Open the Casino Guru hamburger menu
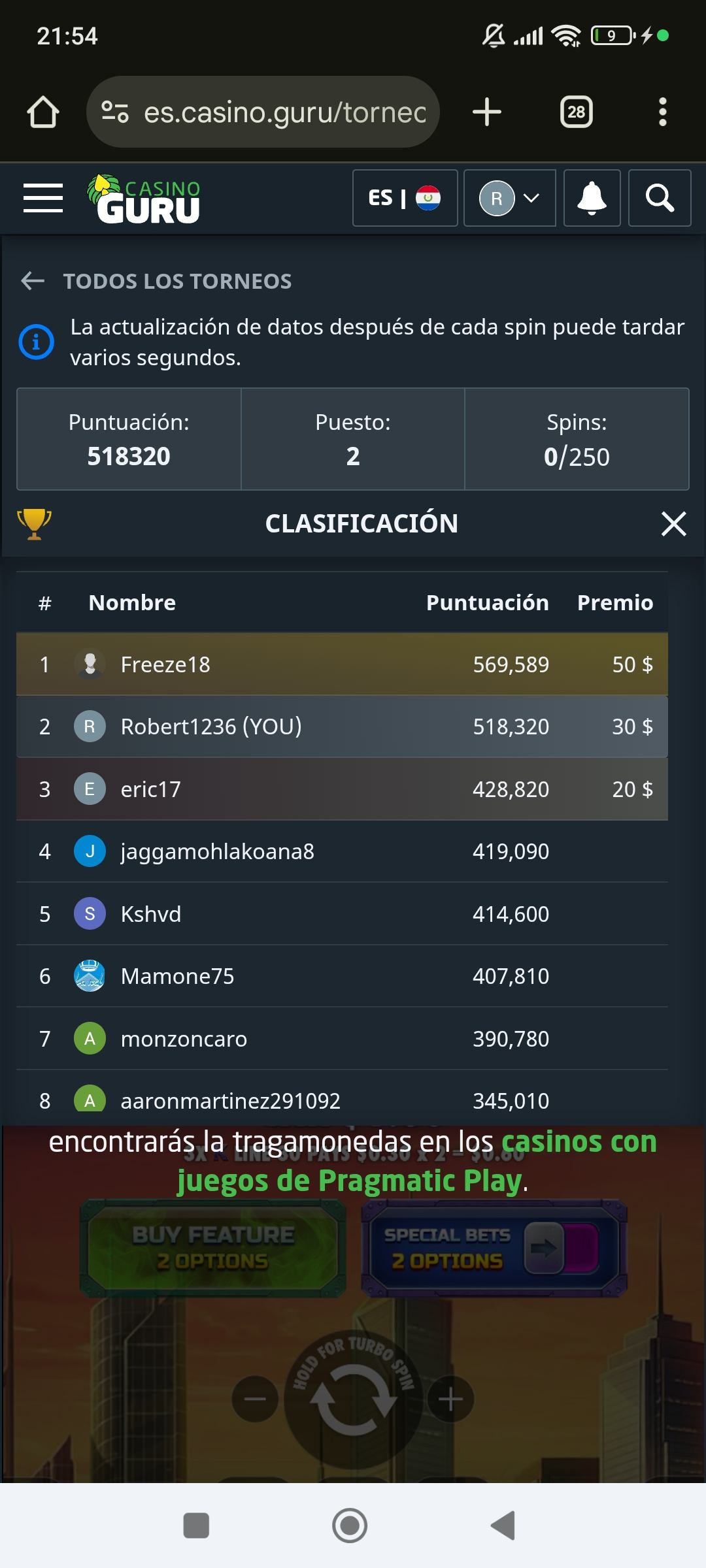The width and height of the screenshot is (706, 1568). point(43,198)
